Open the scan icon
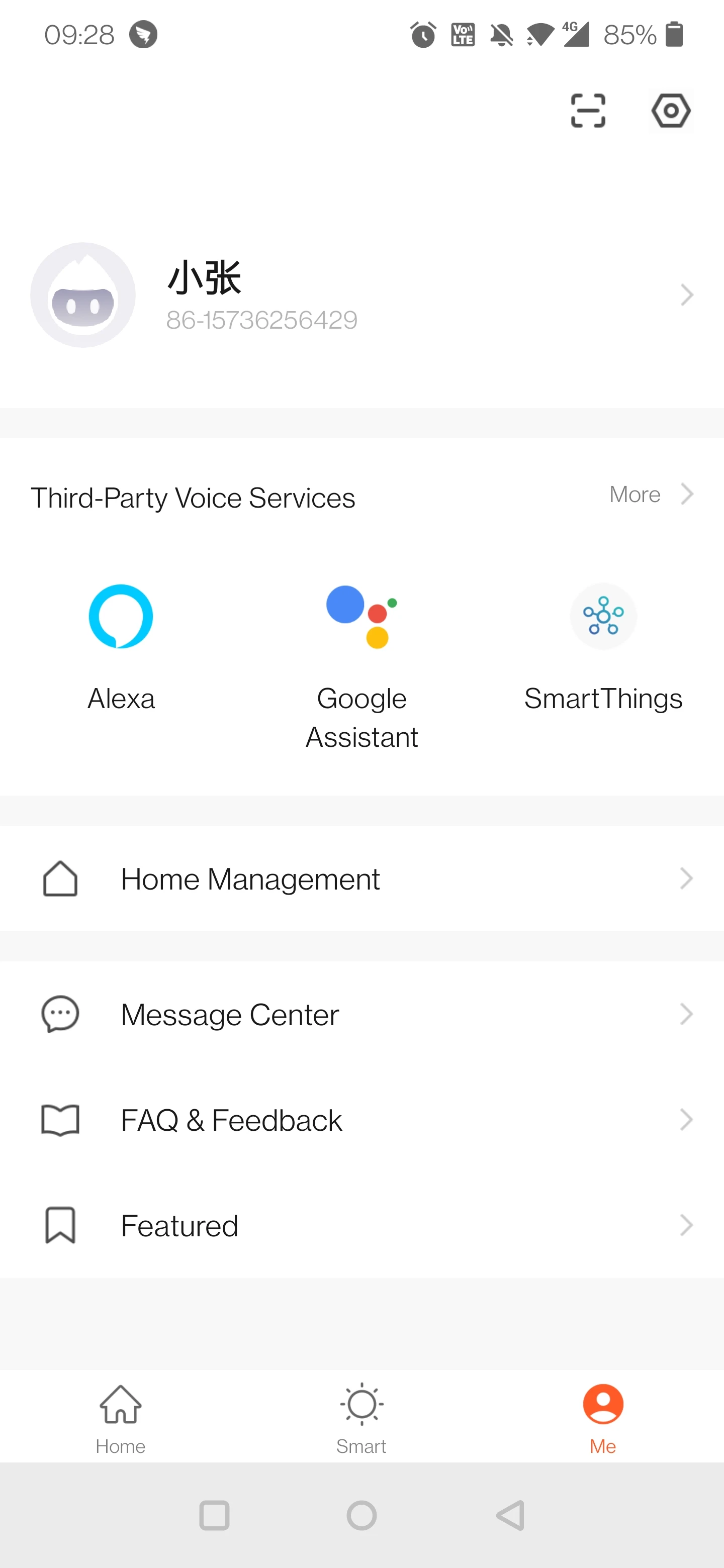Screen dimensions: 724x1568 (588, 111)
